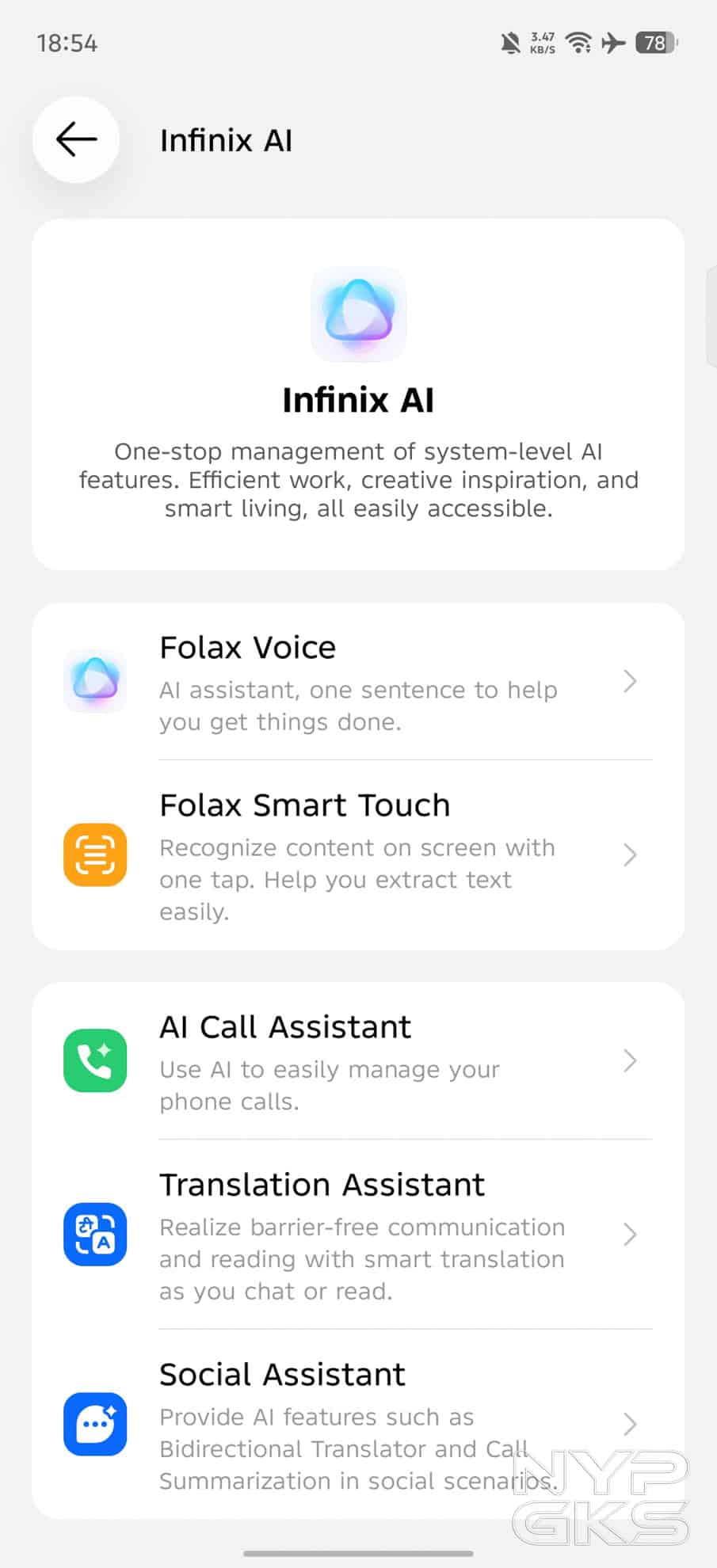Select the AI Call Assistant list item
Screen dimensions: 717x1568
coord(357,1060)
